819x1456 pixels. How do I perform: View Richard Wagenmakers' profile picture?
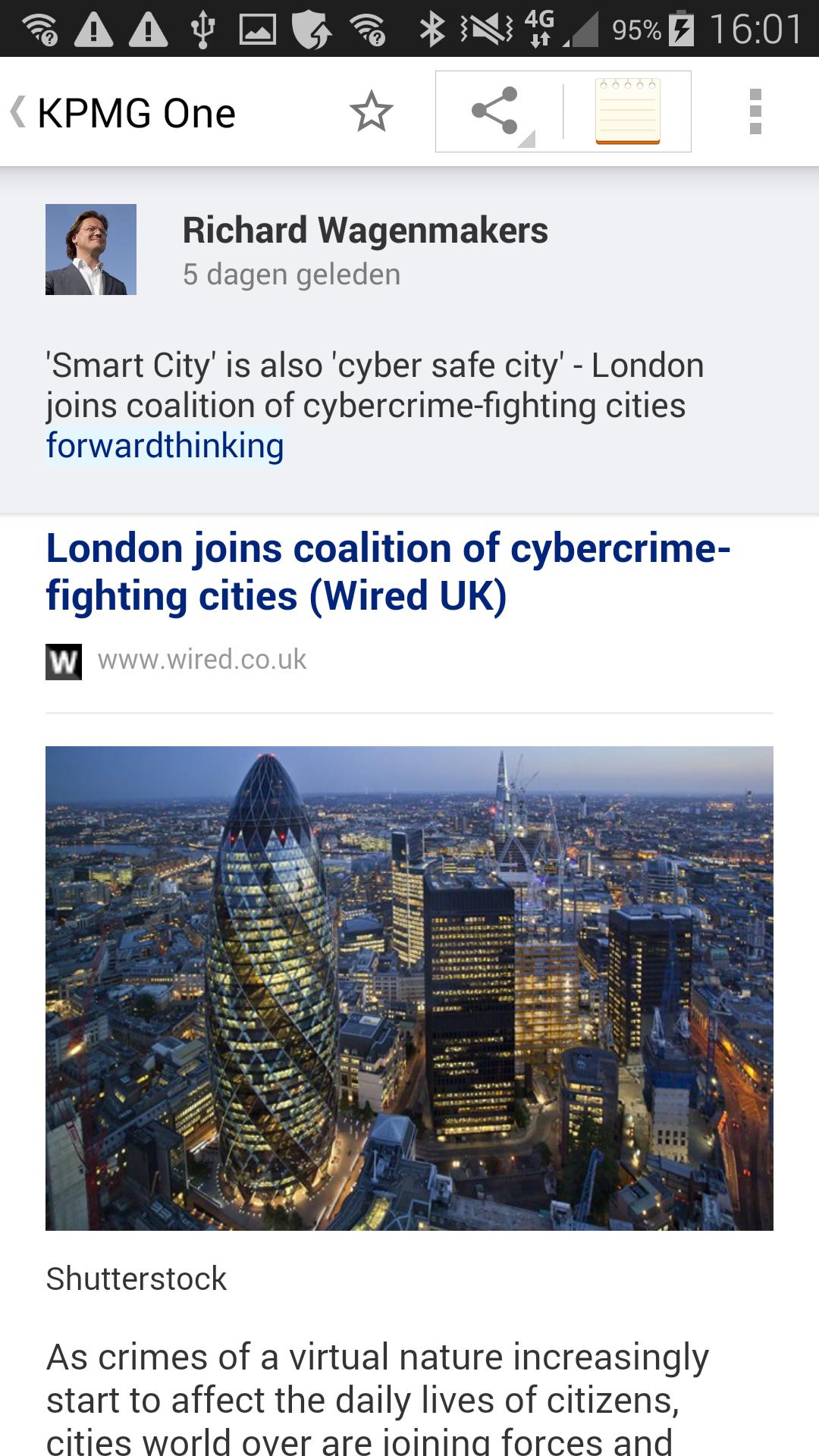(91, 249)
